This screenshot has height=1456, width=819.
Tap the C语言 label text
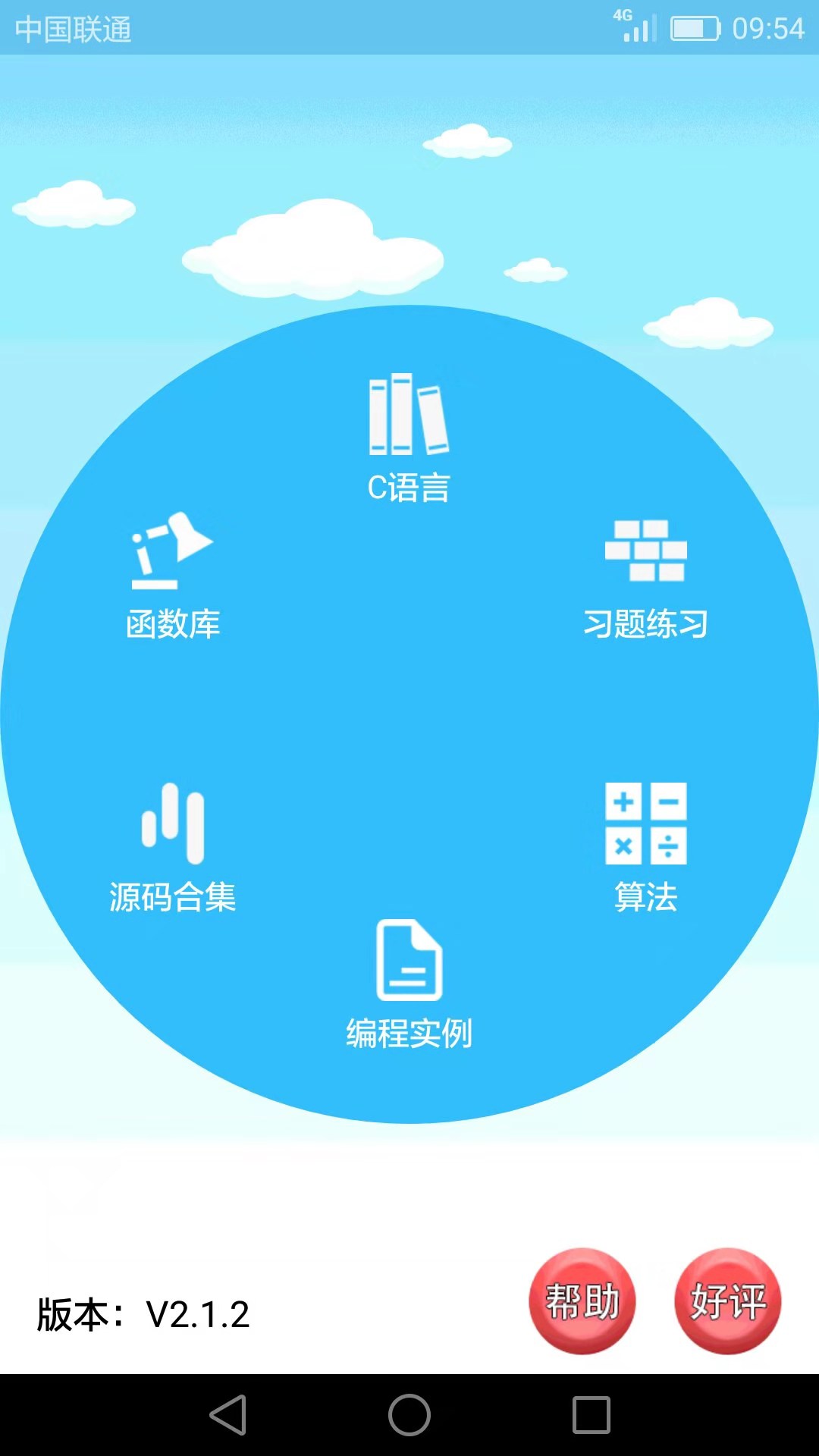pos(409,485)
